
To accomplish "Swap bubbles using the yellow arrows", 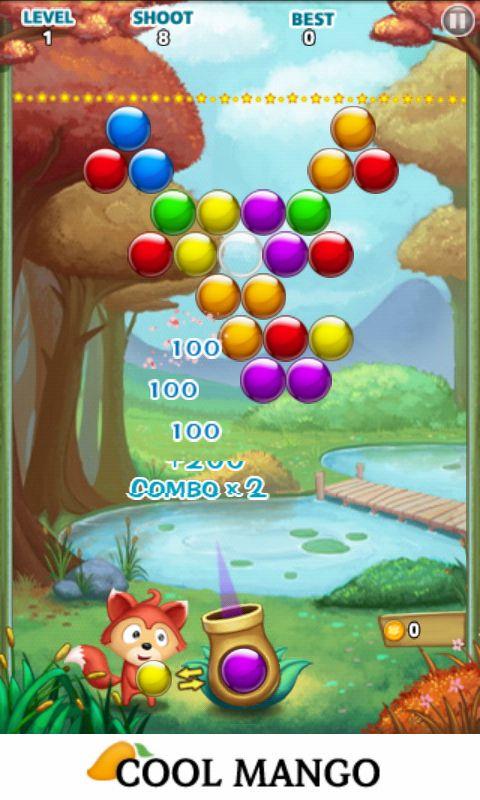I will (189, 680).
